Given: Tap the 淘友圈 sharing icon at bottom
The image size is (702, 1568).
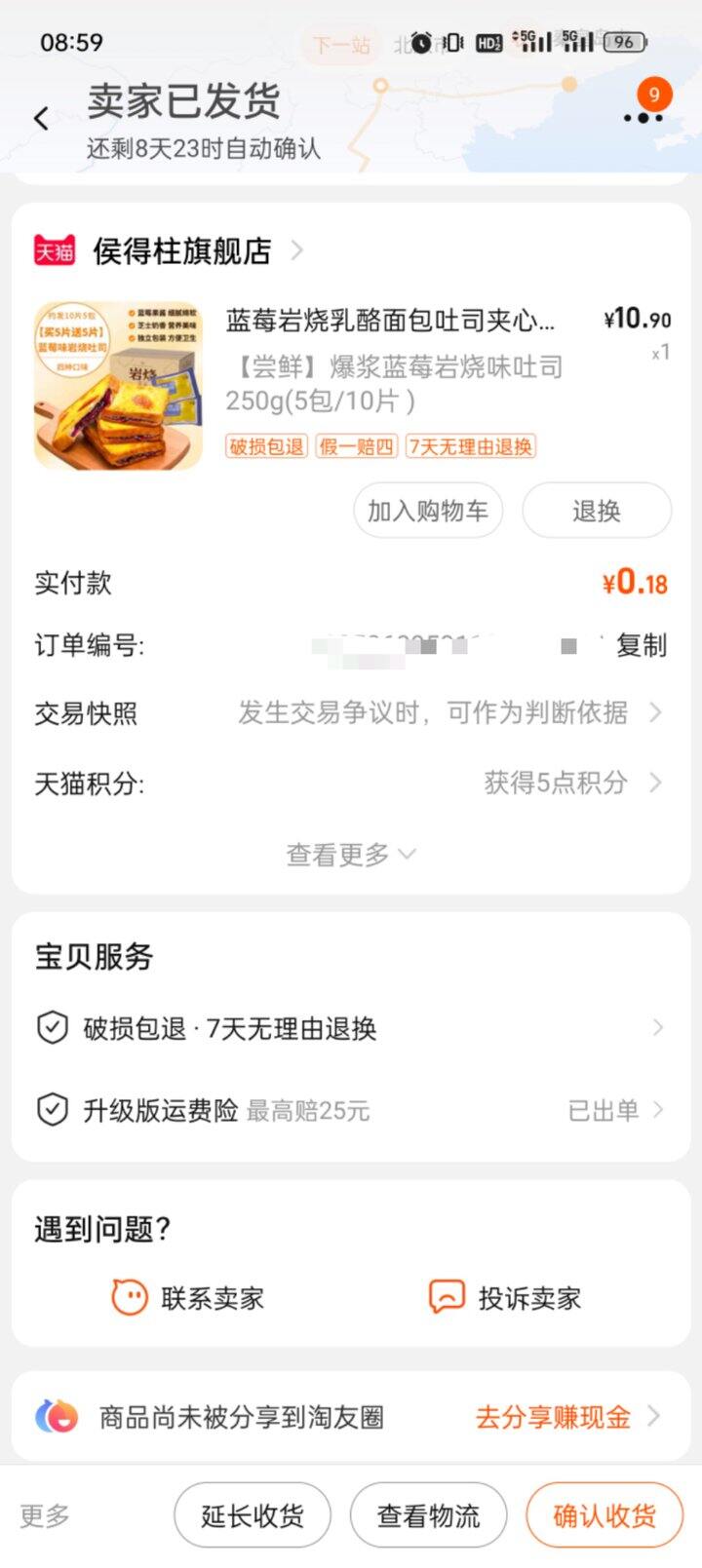Looking at the screenshot, I should (x=56, y=1418).
